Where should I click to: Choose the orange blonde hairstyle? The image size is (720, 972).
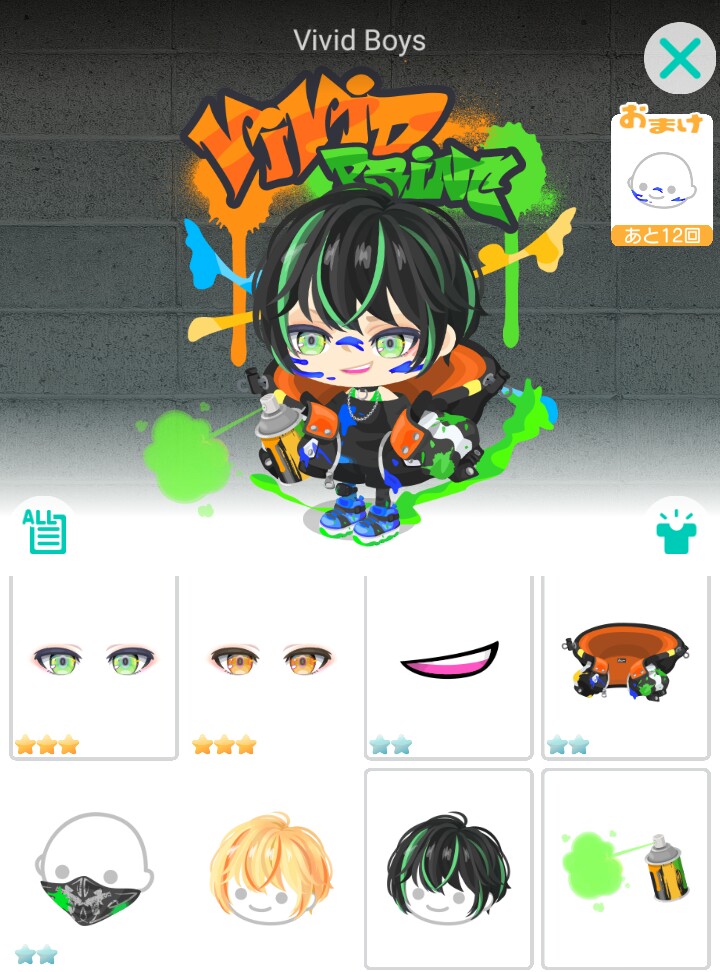(x=270, y=868)
